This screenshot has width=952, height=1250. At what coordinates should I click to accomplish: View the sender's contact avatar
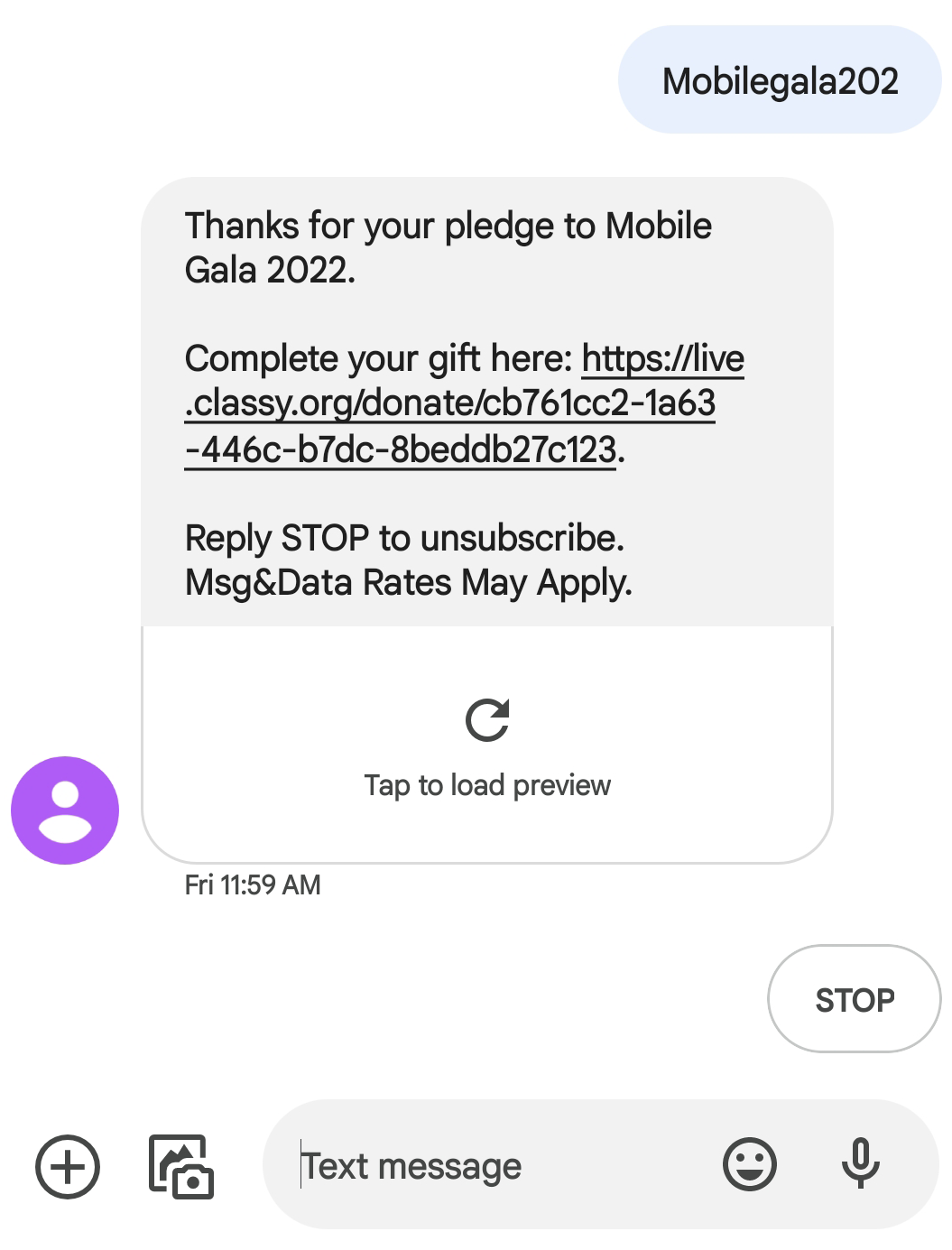coord(65,810)
